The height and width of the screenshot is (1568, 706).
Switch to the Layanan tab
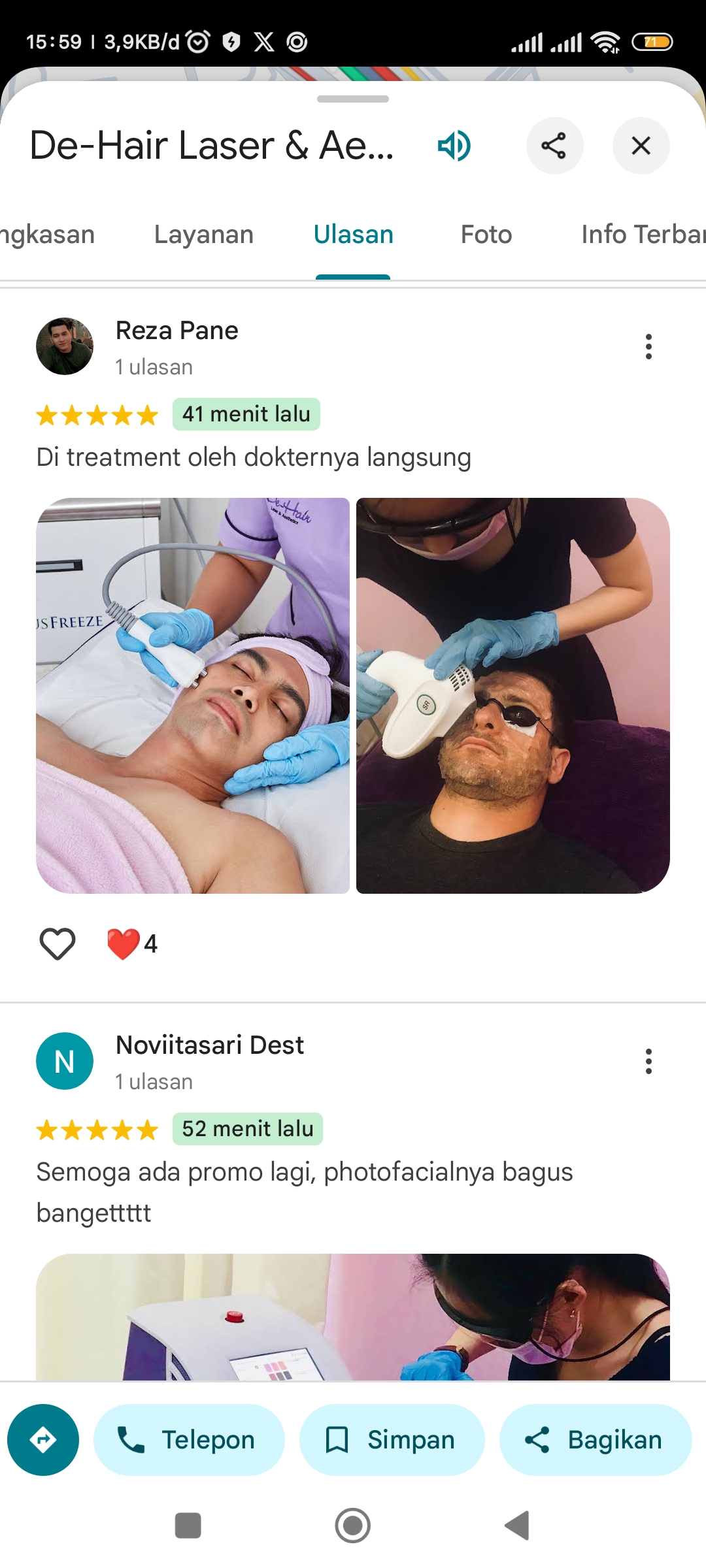[x=204, y=235]
